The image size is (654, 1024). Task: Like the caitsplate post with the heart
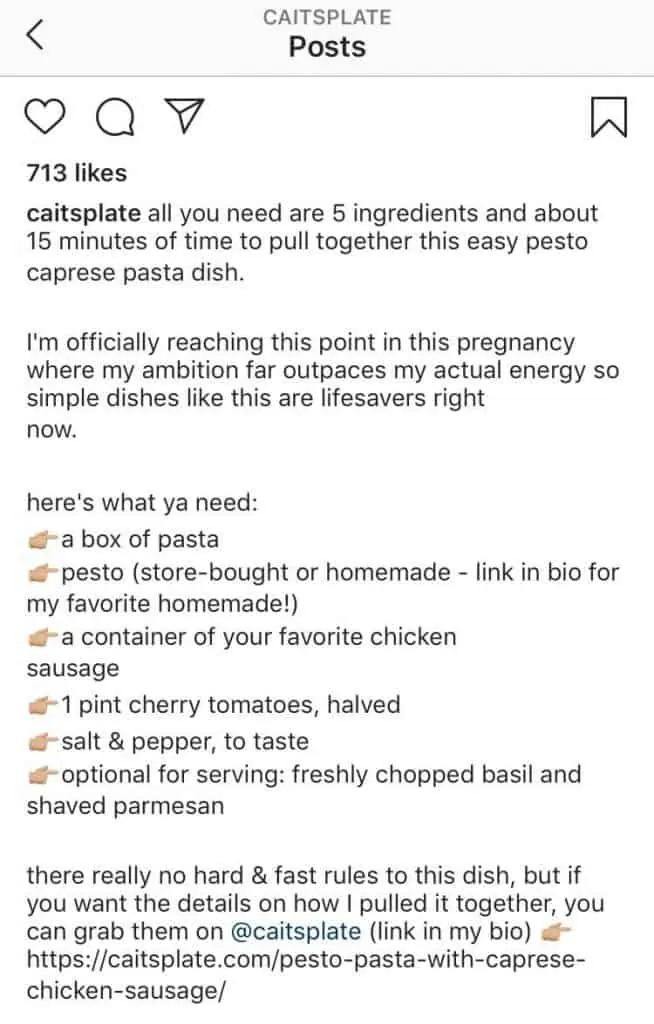click(x=43, y=120)
